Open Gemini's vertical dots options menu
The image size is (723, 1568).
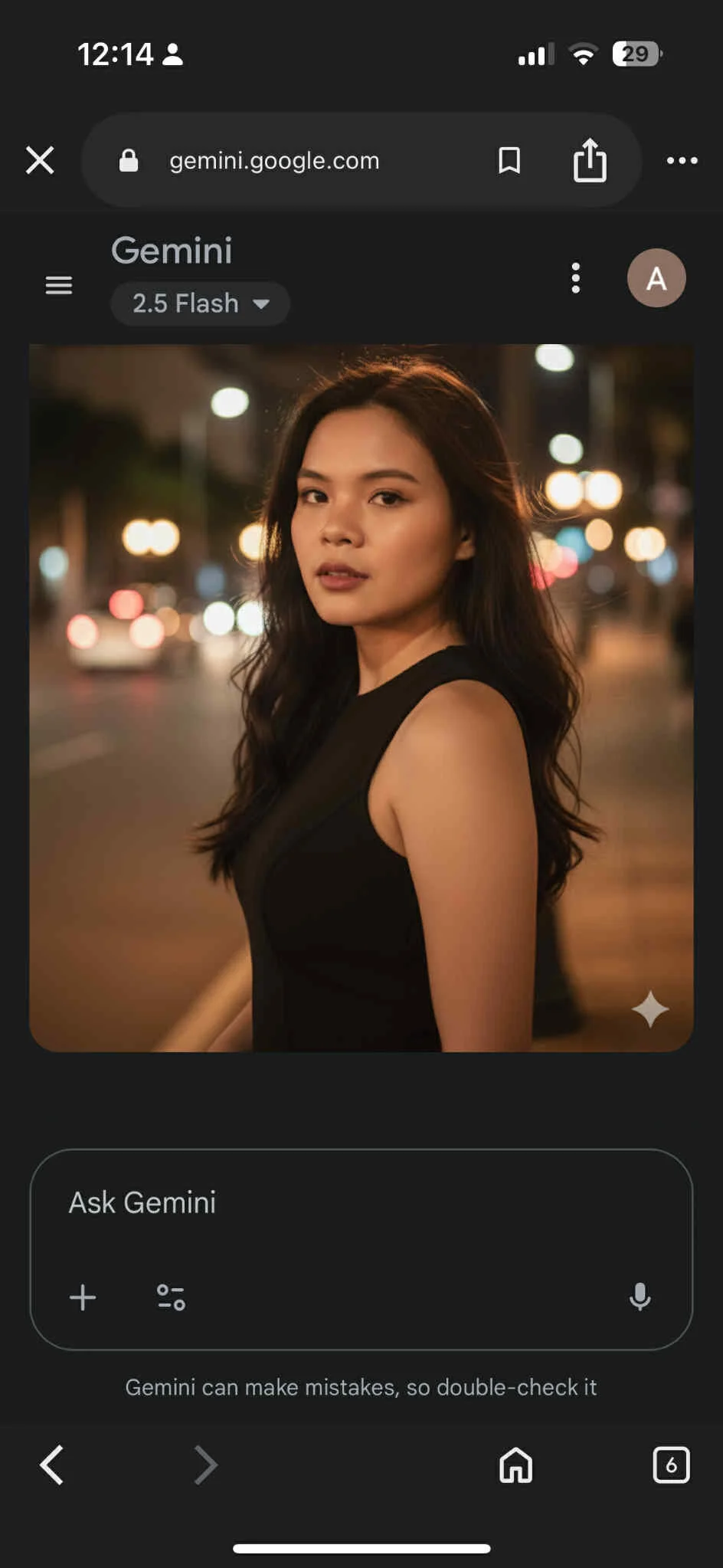[x=576, y=278]
